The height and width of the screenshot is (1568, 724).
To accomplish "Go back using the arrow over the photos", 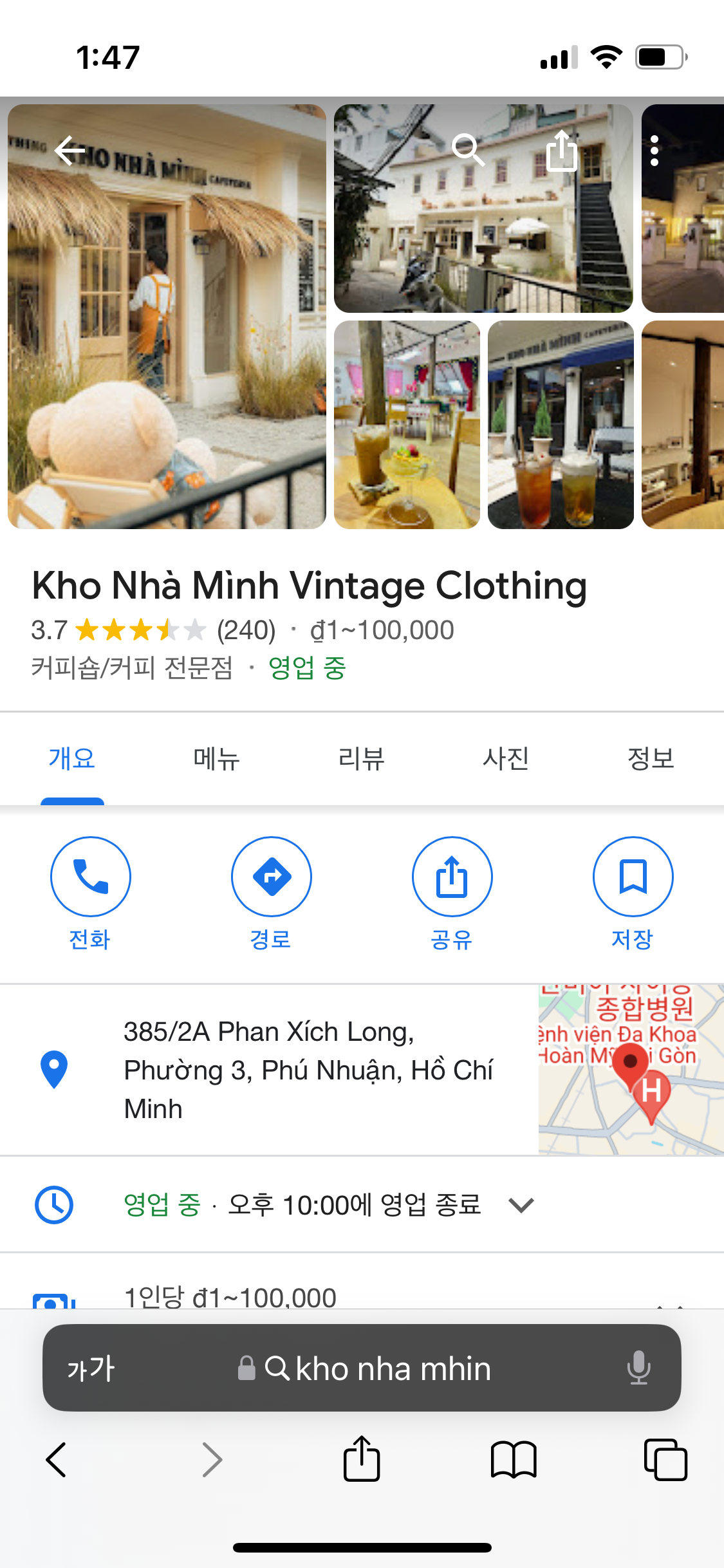I will tap(70, 151).
